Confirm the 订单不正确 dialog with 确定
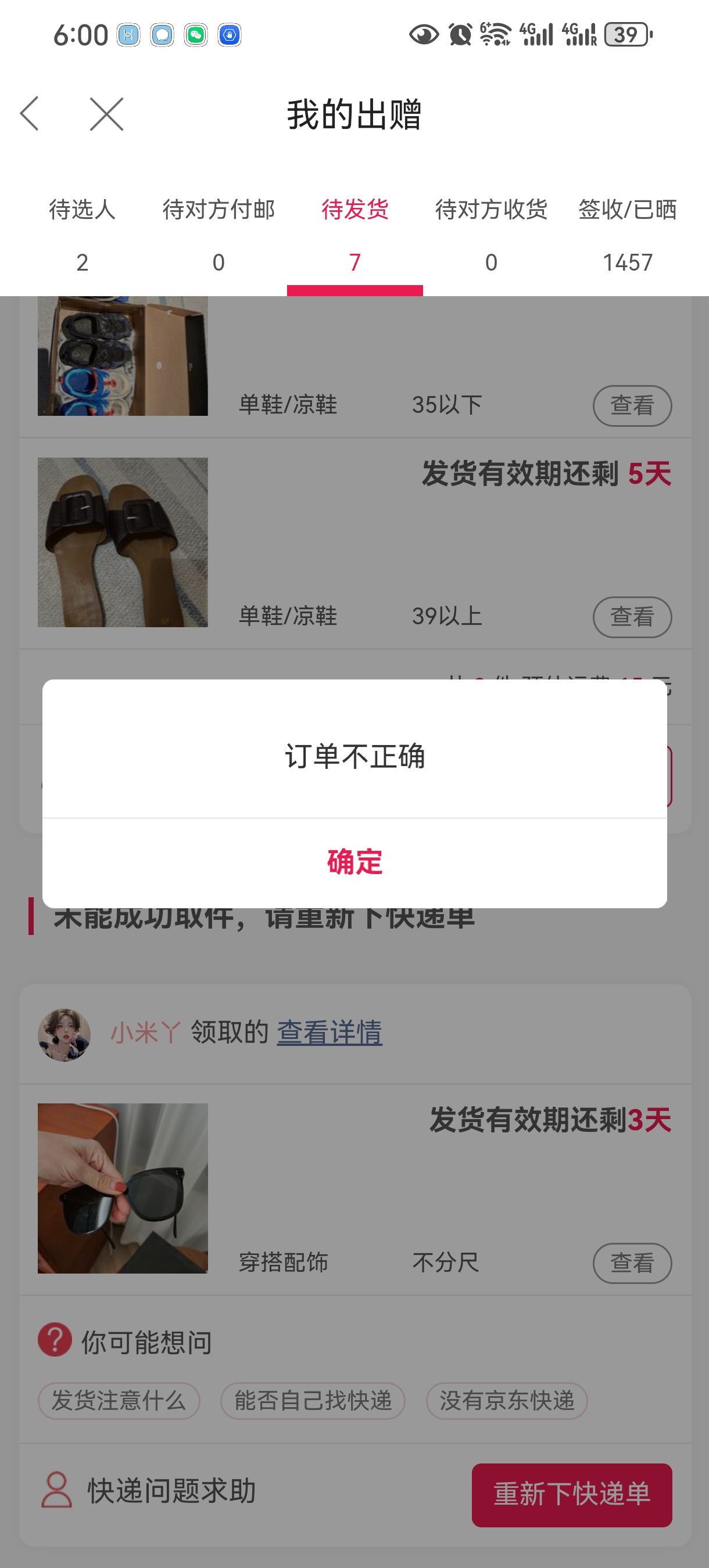The width and height of the screenshot is (709, 1568). pyautogui.click(x=354, y=862)
